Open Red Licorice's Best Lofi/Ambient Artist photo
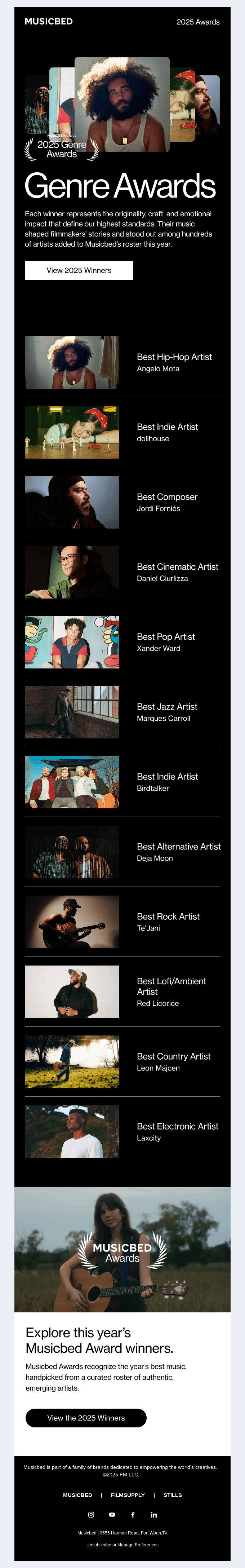This screenshot has height=1568, width=245. [x=72, y=991]
